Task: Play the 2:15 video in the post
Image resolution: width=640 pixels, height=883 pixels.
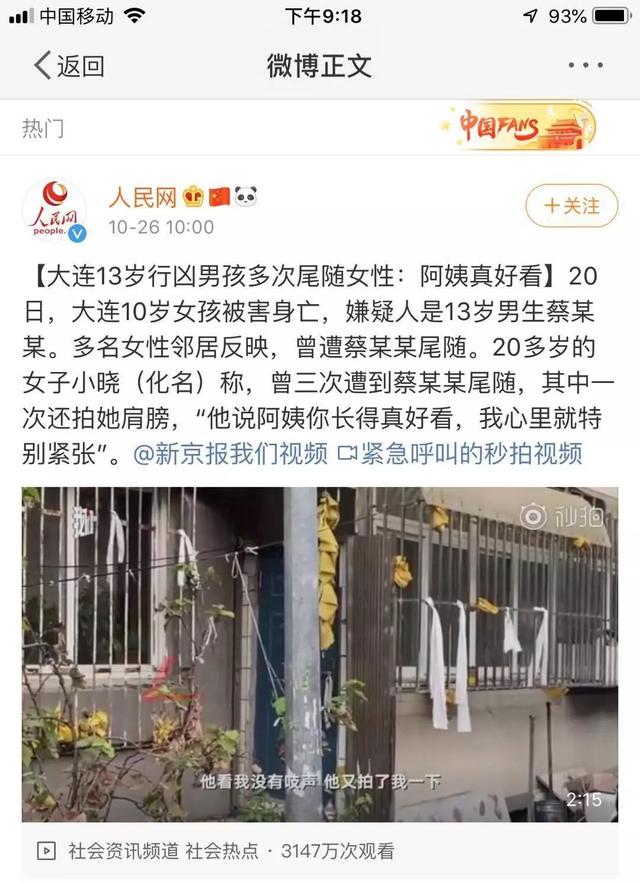Action: (x=320, y=654)
